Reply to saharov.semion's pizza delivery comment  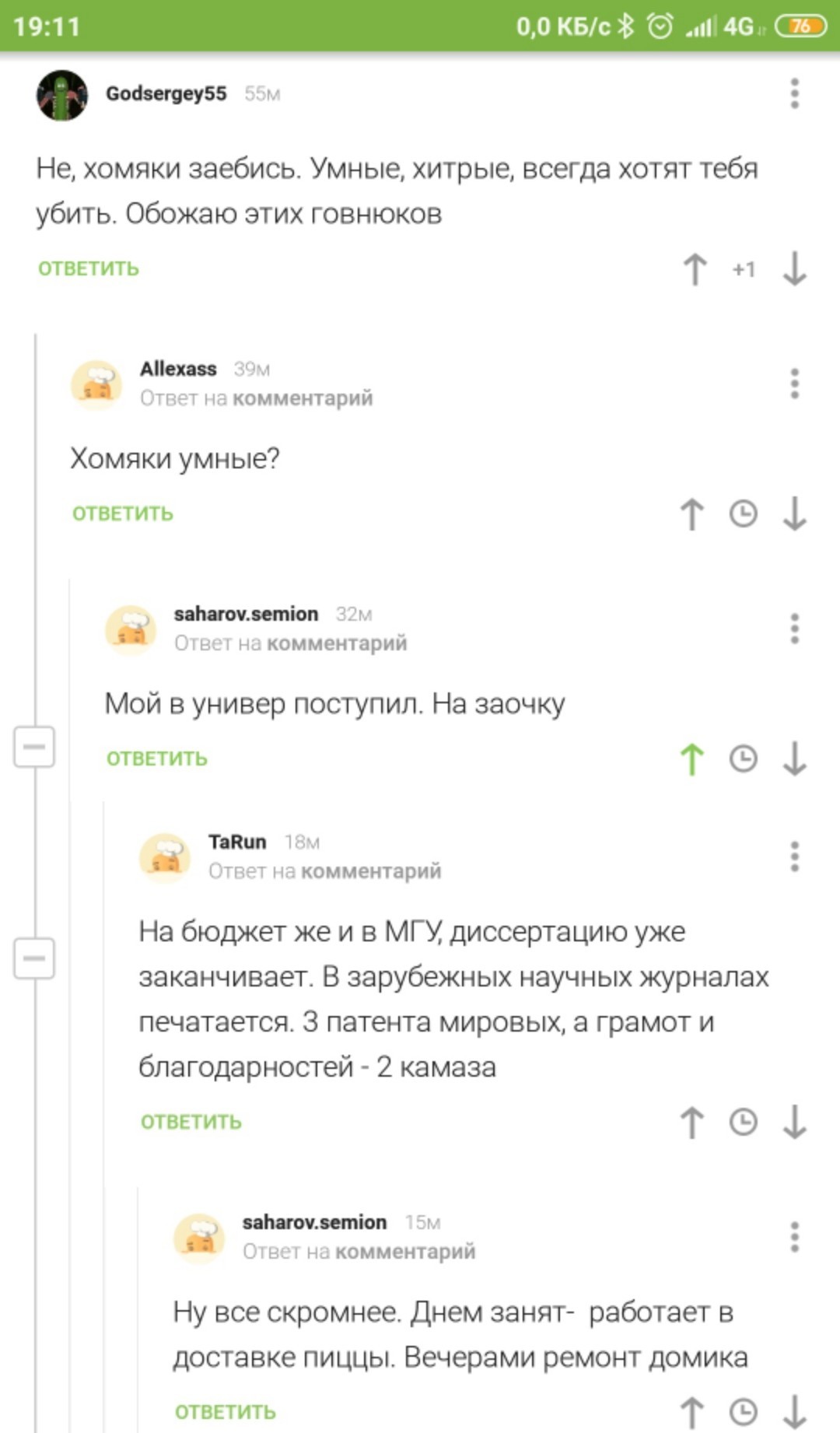click(226, 1412)
